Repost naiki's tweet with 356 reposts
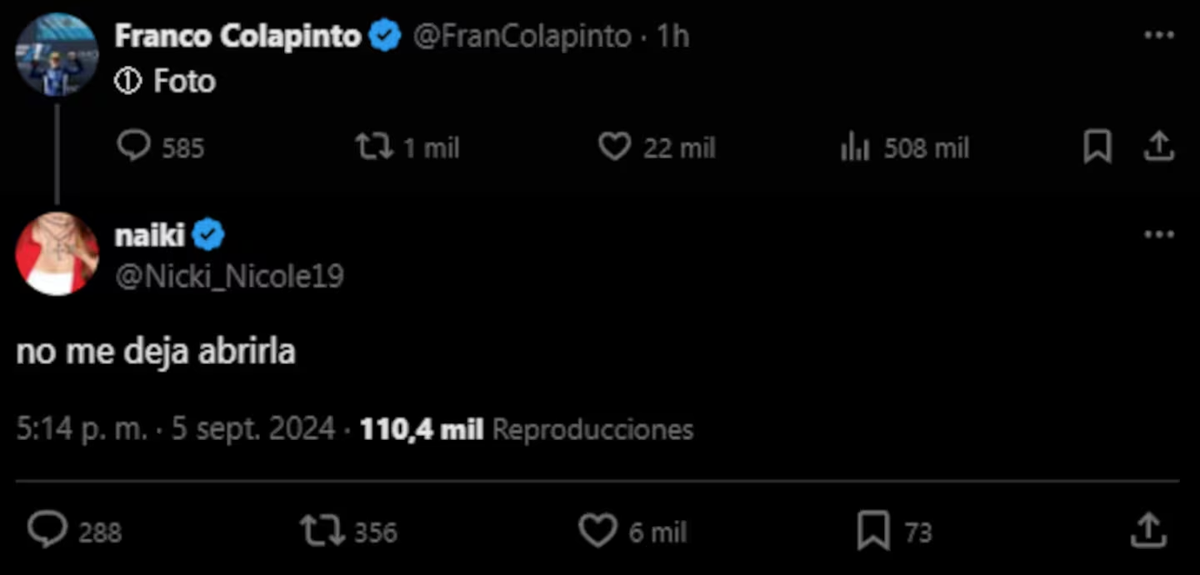The width and height of the screenshot is (1200, 575). tap(321, 531)
